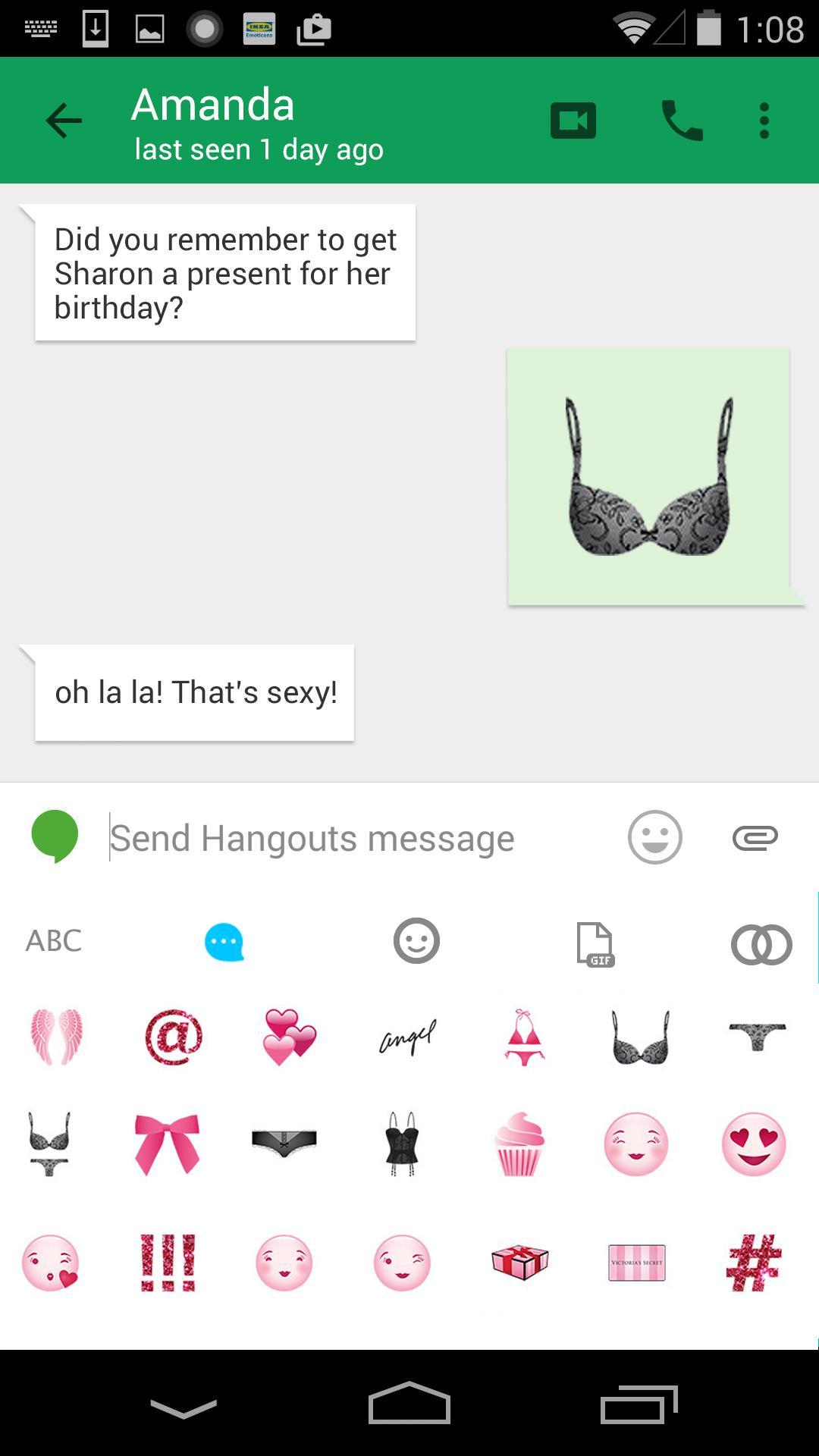Open the overflow menu

(x=762, y=119)
